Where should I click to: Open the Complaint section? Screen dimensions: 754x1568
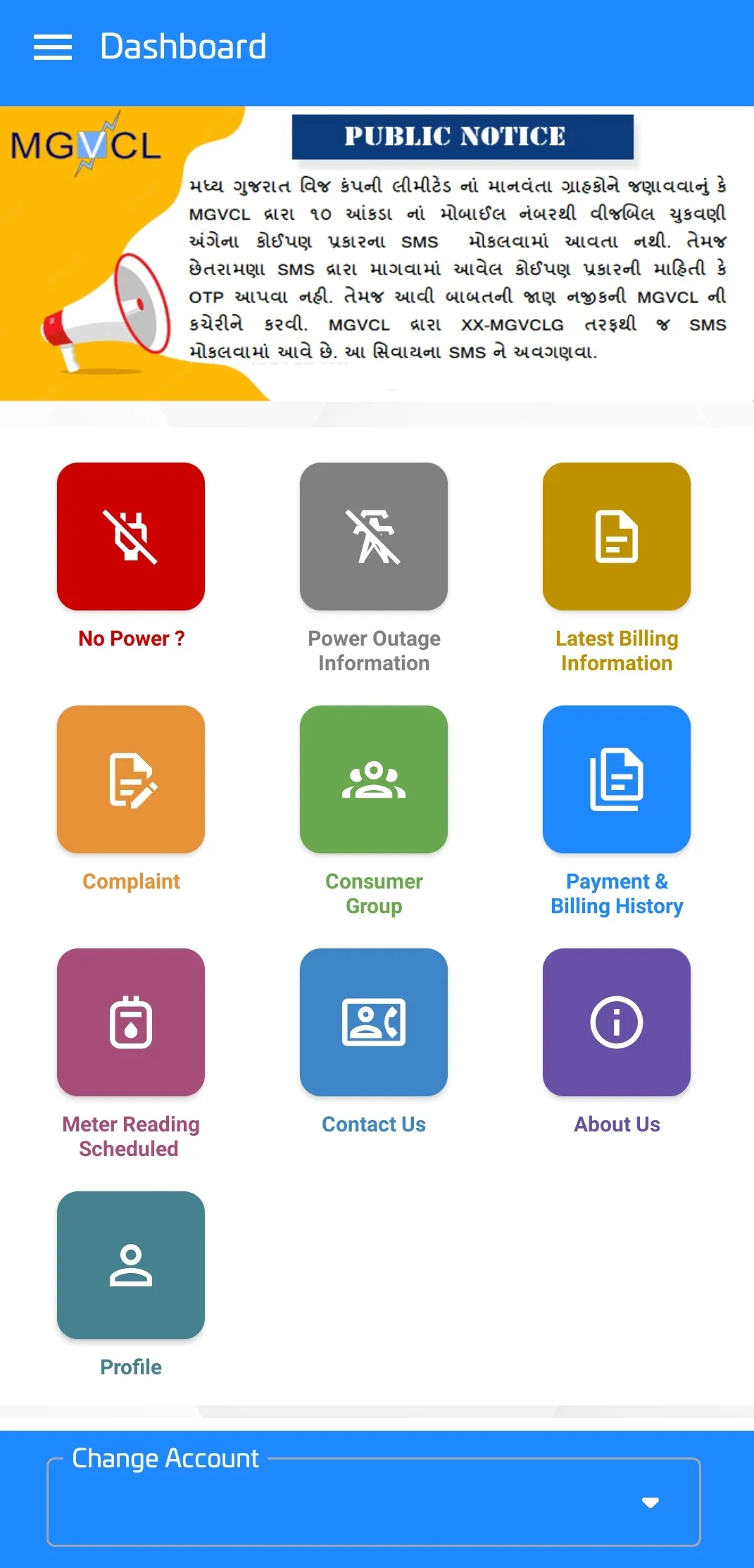[x=131, y=779]
